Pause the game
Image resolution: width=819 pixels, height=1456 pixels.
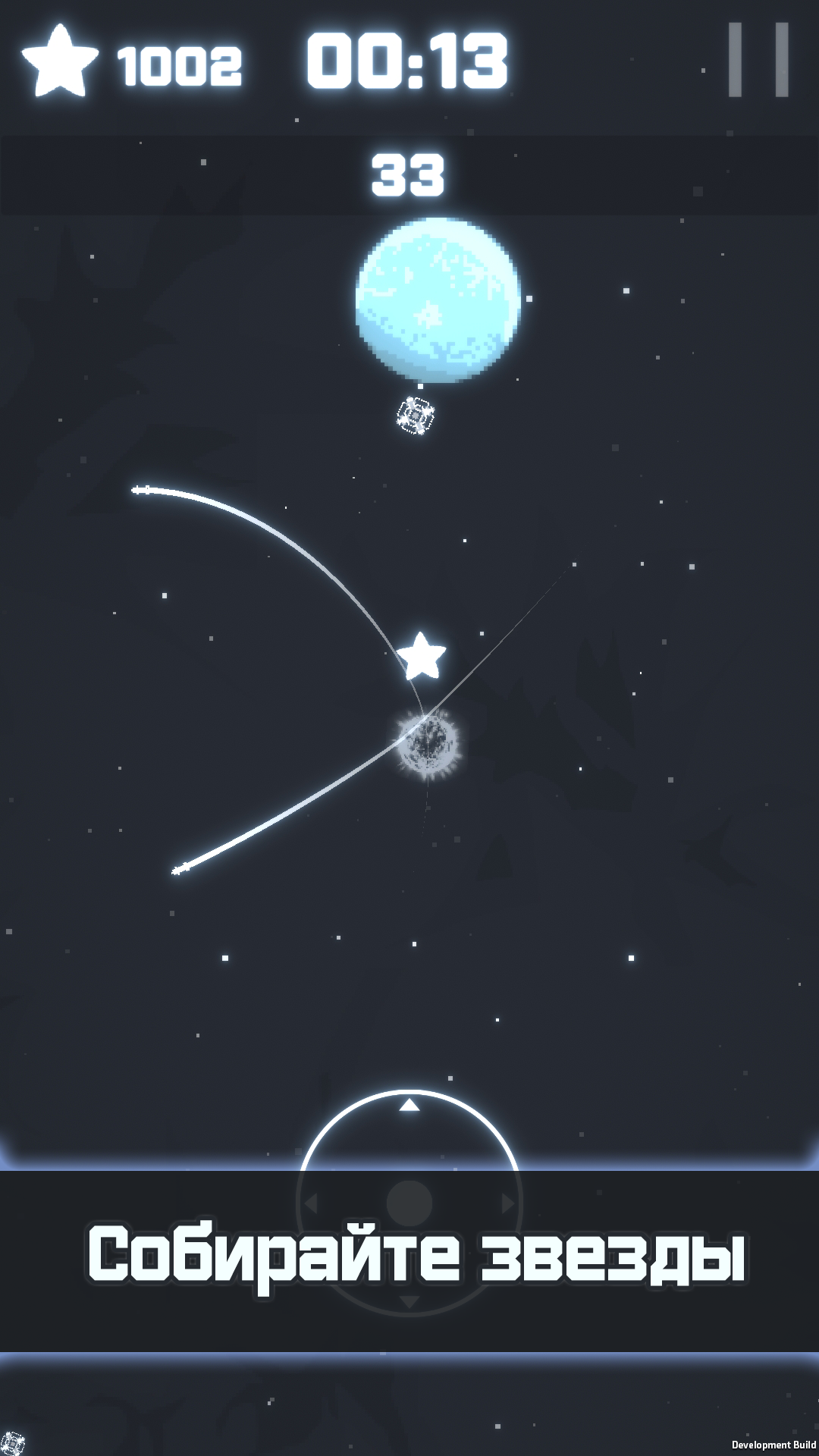pyautogui.click(x=758, y=60)
